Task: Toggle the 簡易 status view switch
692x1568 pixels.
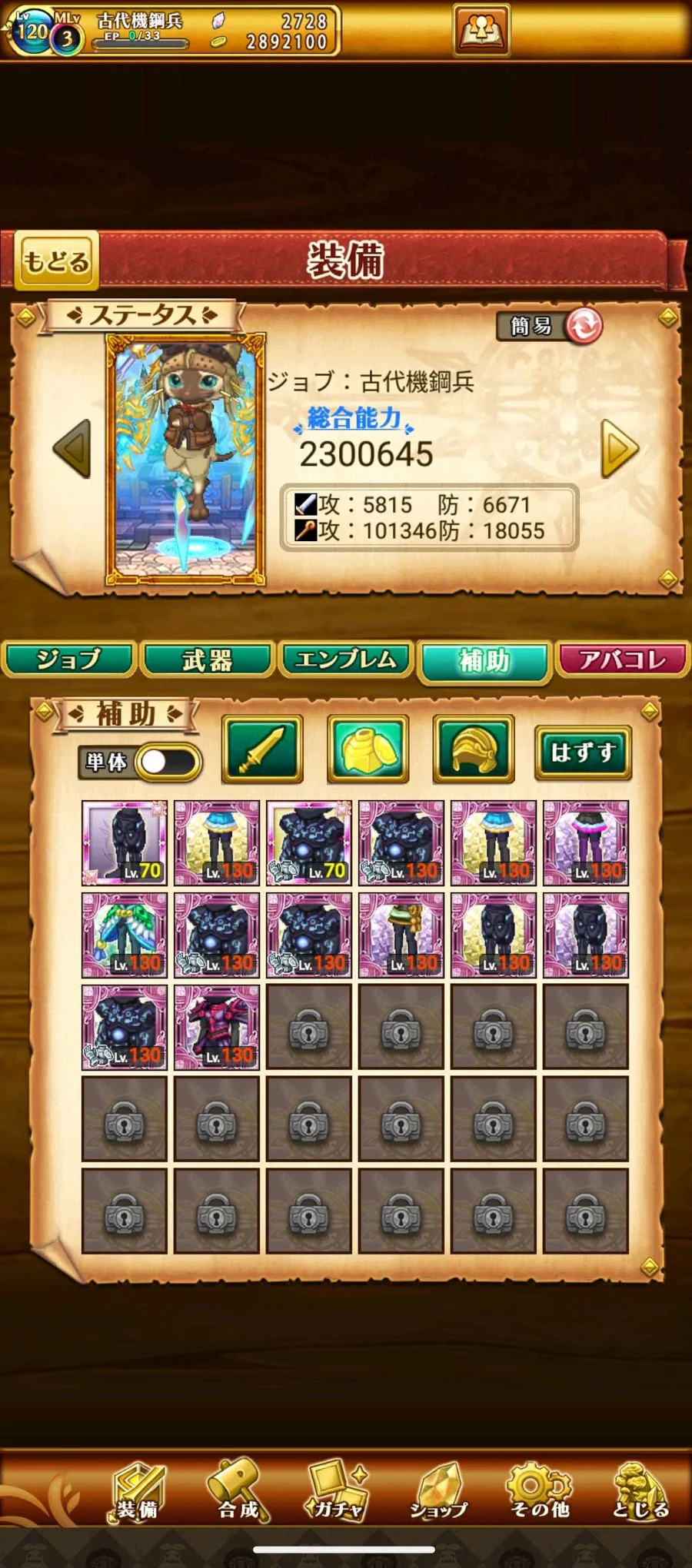Action: pyautogui.click(x=584, y=326)
